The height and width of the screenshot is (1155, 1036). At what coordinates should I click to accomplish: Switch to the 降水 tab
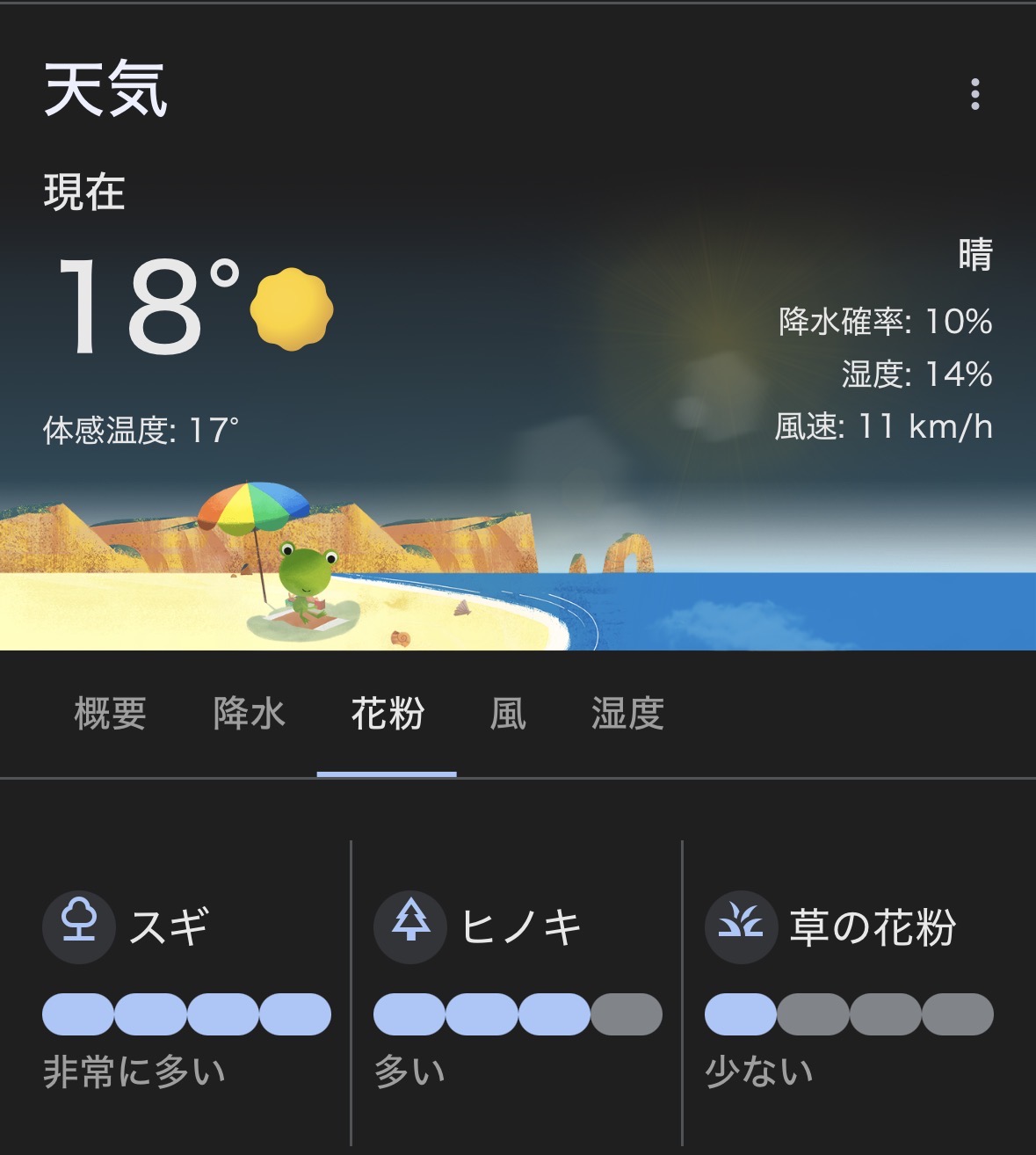click(249, 713)
